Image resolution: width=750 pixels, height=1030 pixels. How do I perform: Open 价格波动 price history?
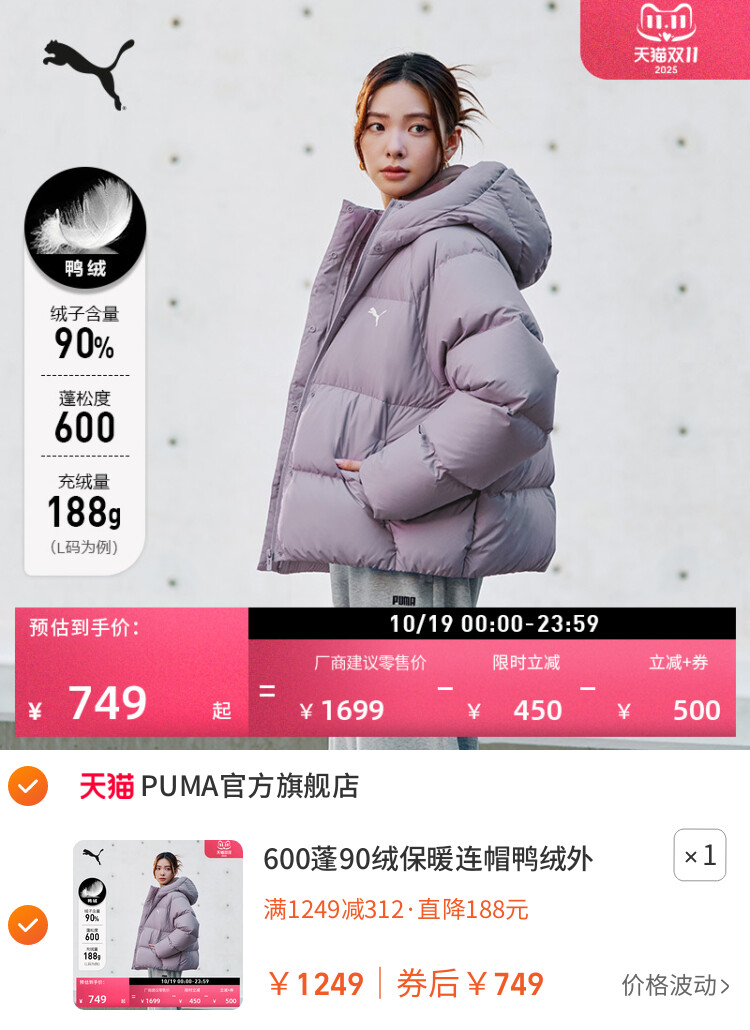coord(676,985)
